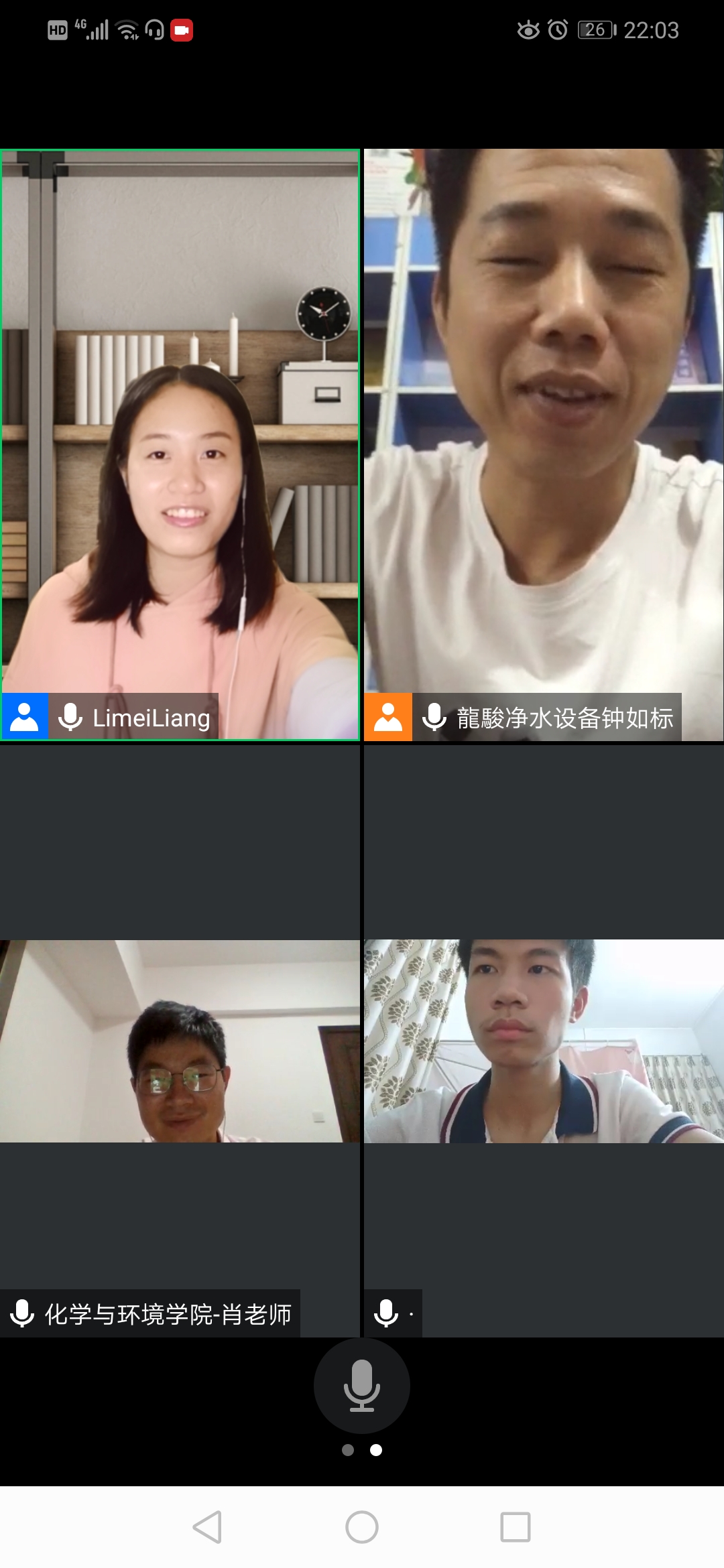Viewport: 724px width, 1568px height.
Task: Tap the system back button
Action: point(207,1527)
